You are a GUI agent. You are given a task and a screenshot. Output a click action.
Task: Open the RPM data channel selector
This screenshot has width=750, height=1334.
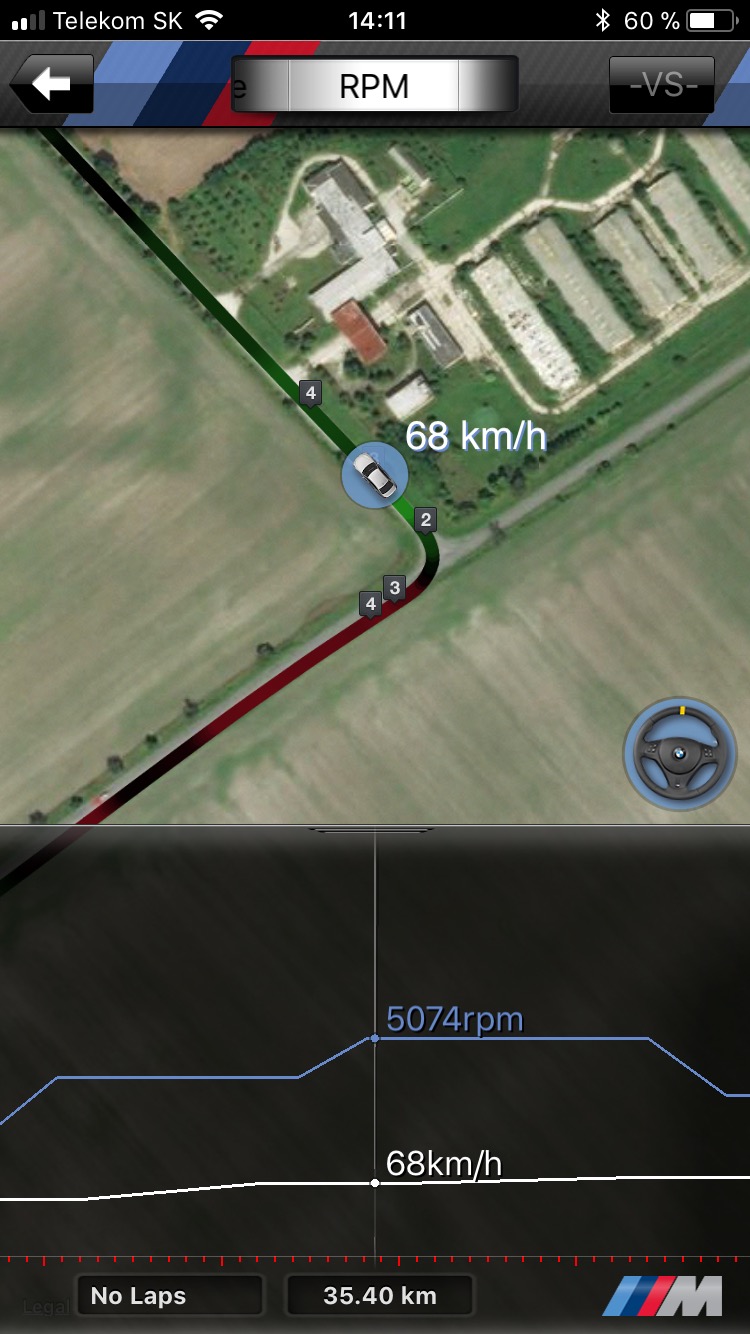[x=375, y=85]
